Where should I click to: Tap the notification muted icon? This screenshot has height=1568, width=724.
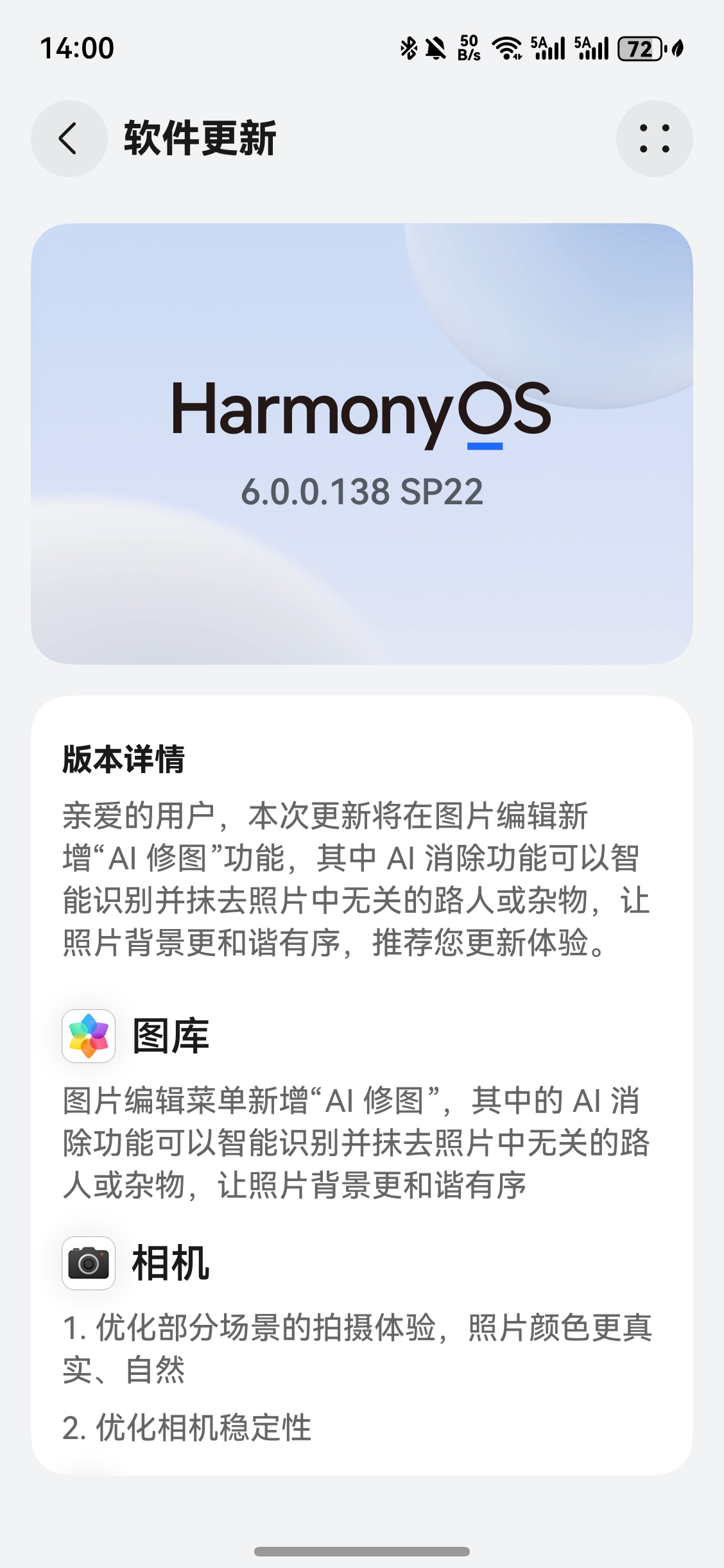(434, 48)
